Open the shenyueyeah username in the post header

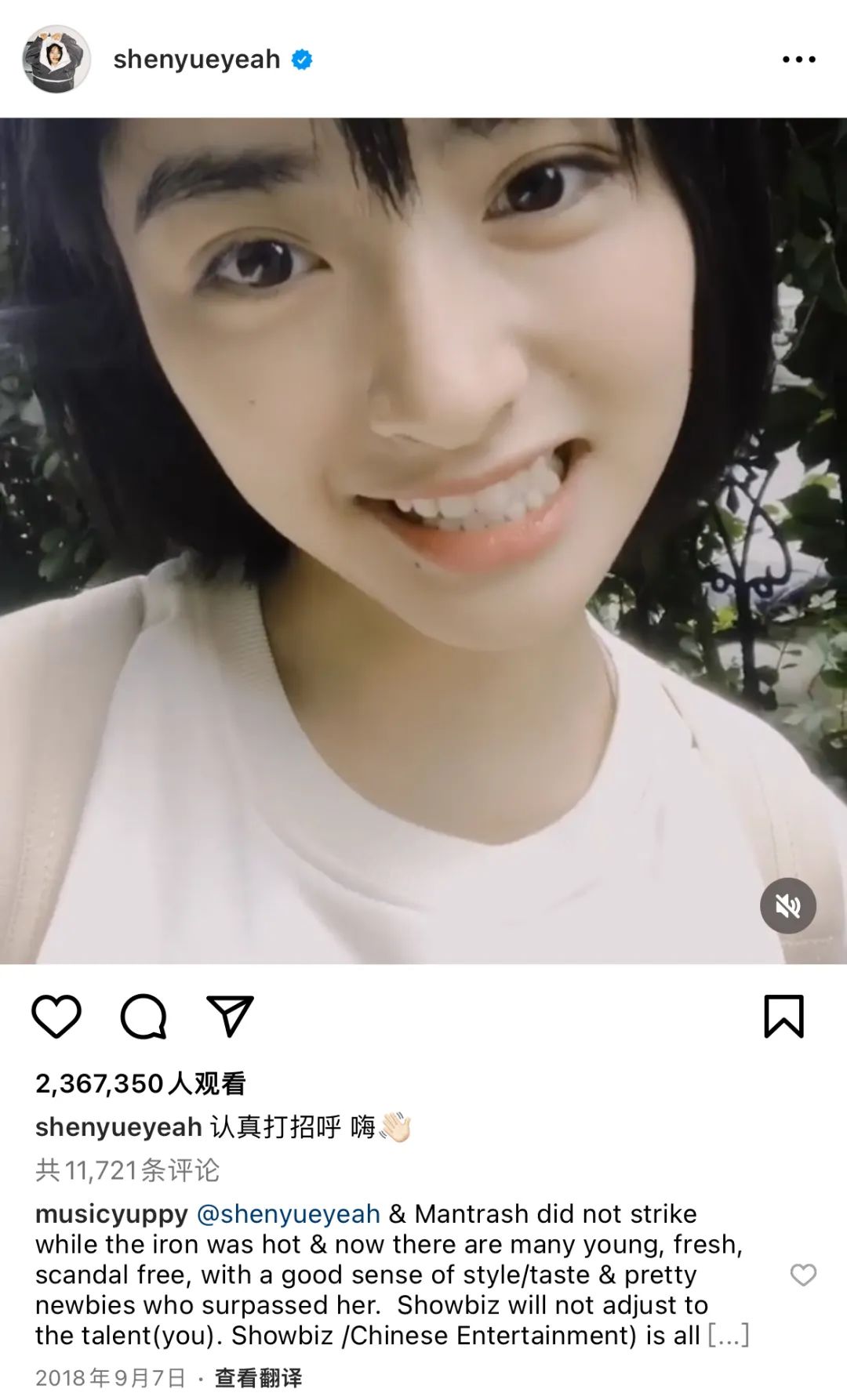pyautogui.click(x=196, y=60)
